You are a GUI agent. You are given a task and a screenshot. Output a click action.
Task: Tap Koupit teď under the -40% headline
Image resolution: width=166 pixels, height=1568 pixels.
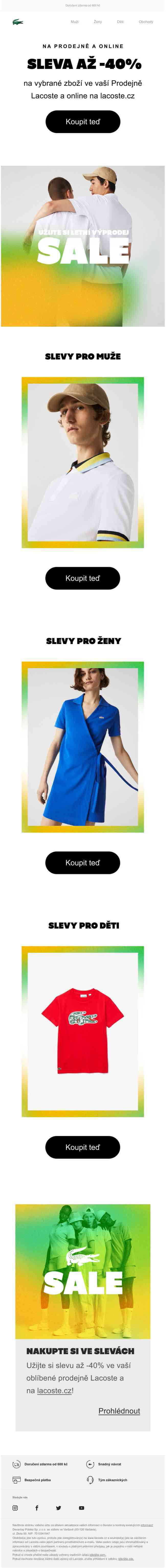83,122
